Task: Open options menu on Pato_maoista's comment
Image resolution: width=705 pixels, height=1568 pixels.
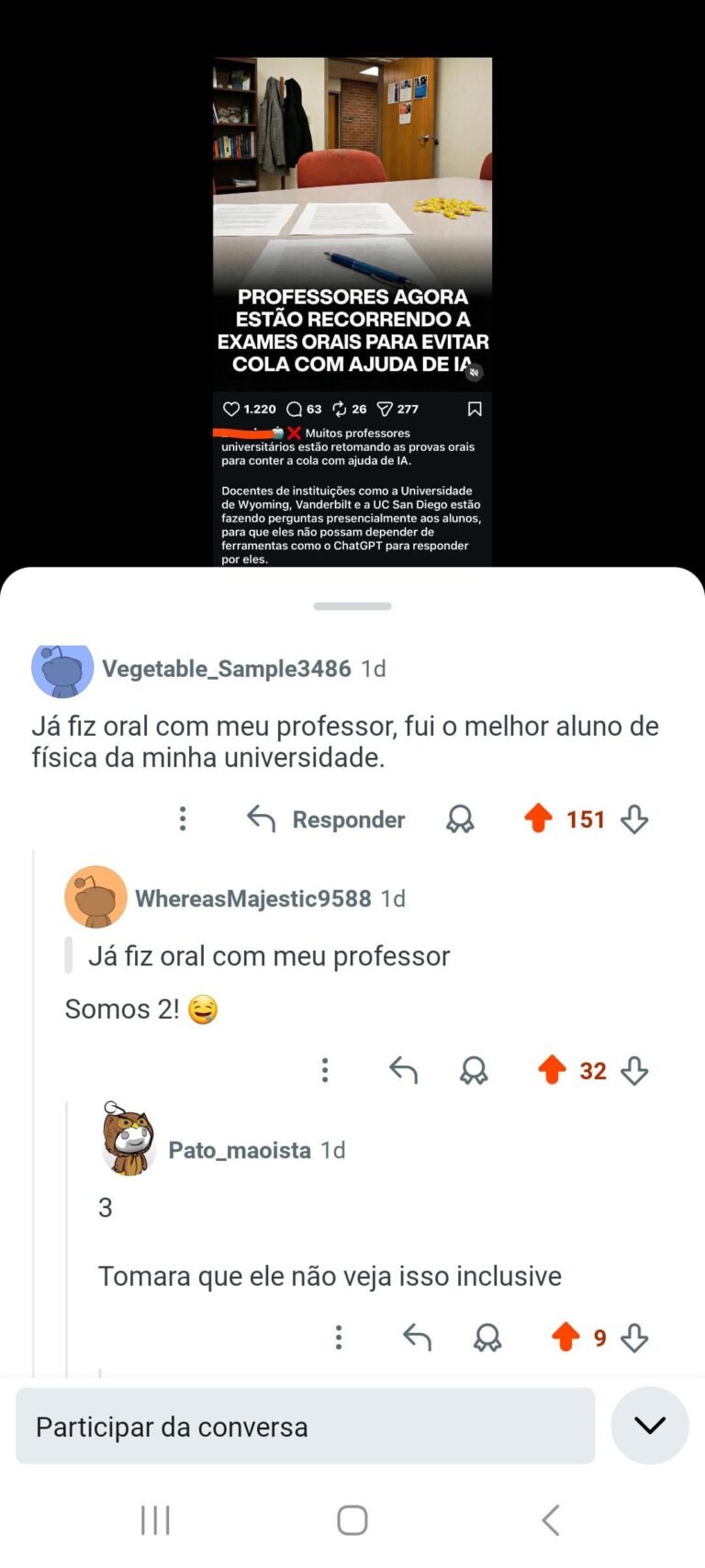Action: pos(339,1337)
